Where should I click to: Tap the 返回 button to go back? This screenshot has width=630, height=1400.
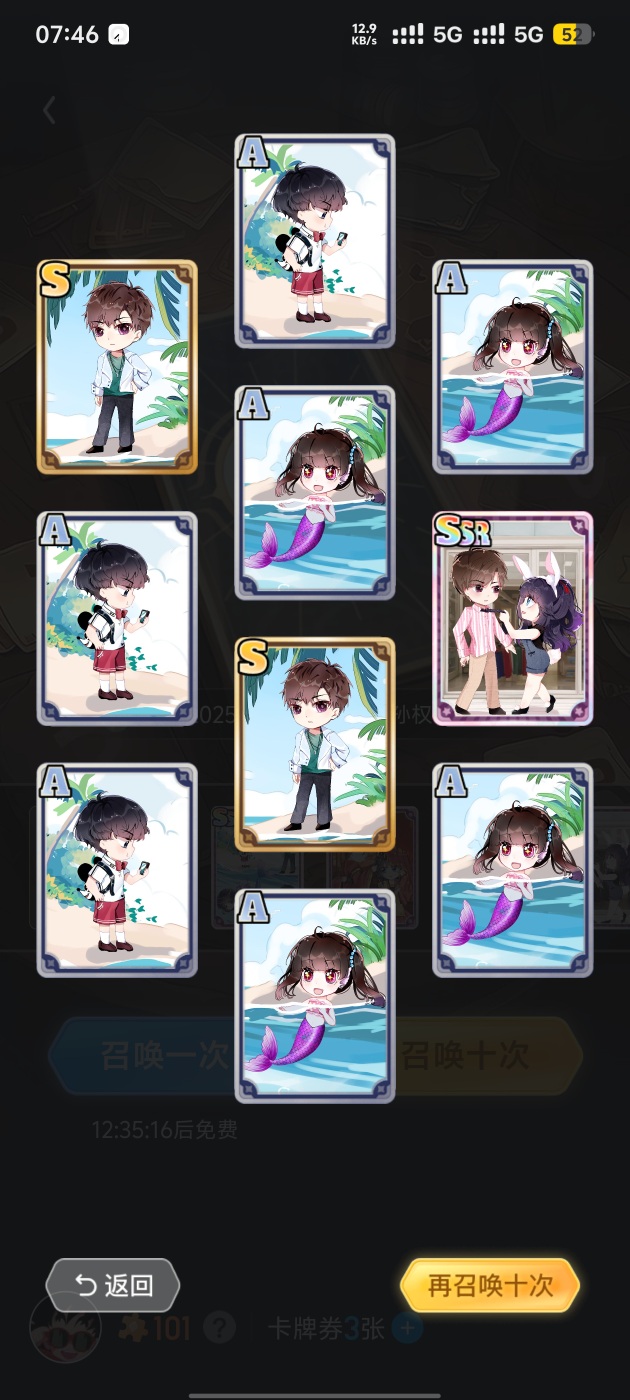click(113, 1285)
